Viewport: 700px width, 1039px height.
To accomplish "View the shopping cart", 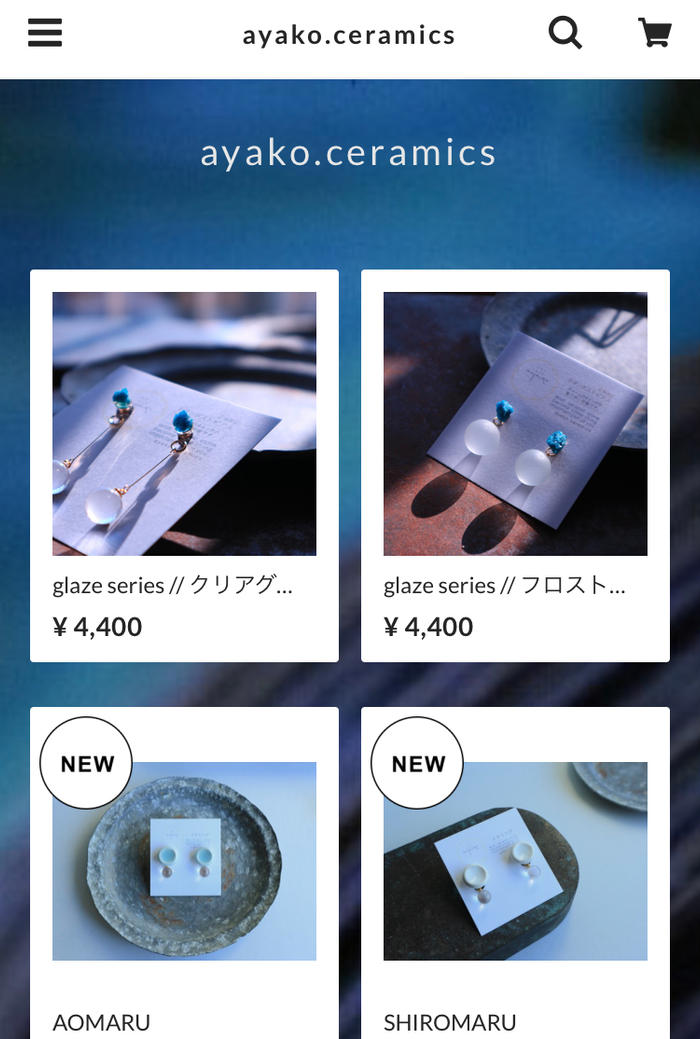I will [x=655, y=34].
